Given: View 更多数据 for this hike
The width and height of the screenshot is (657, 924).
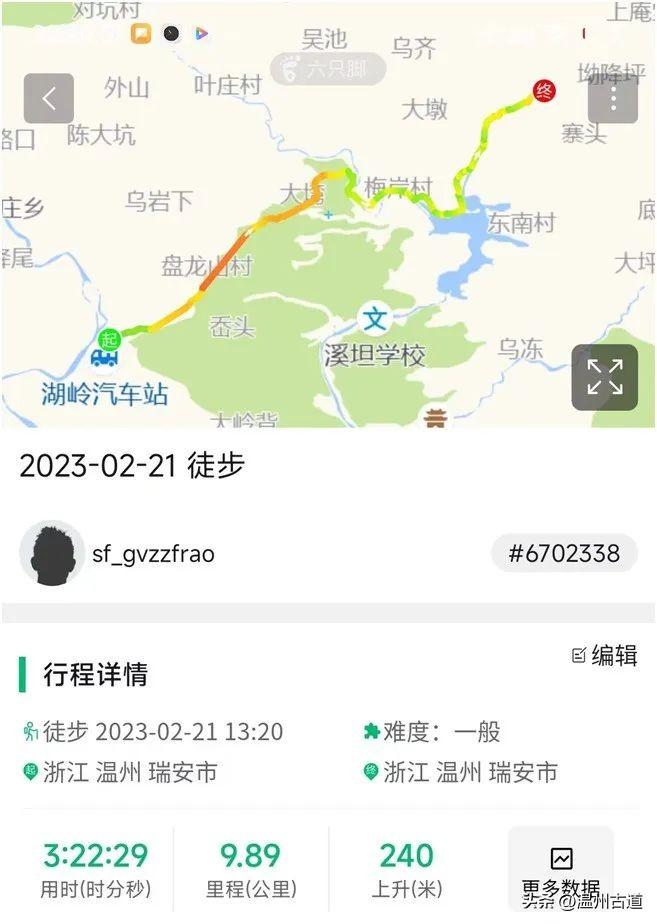Looking at the screenshot, I should click(561, 870).
